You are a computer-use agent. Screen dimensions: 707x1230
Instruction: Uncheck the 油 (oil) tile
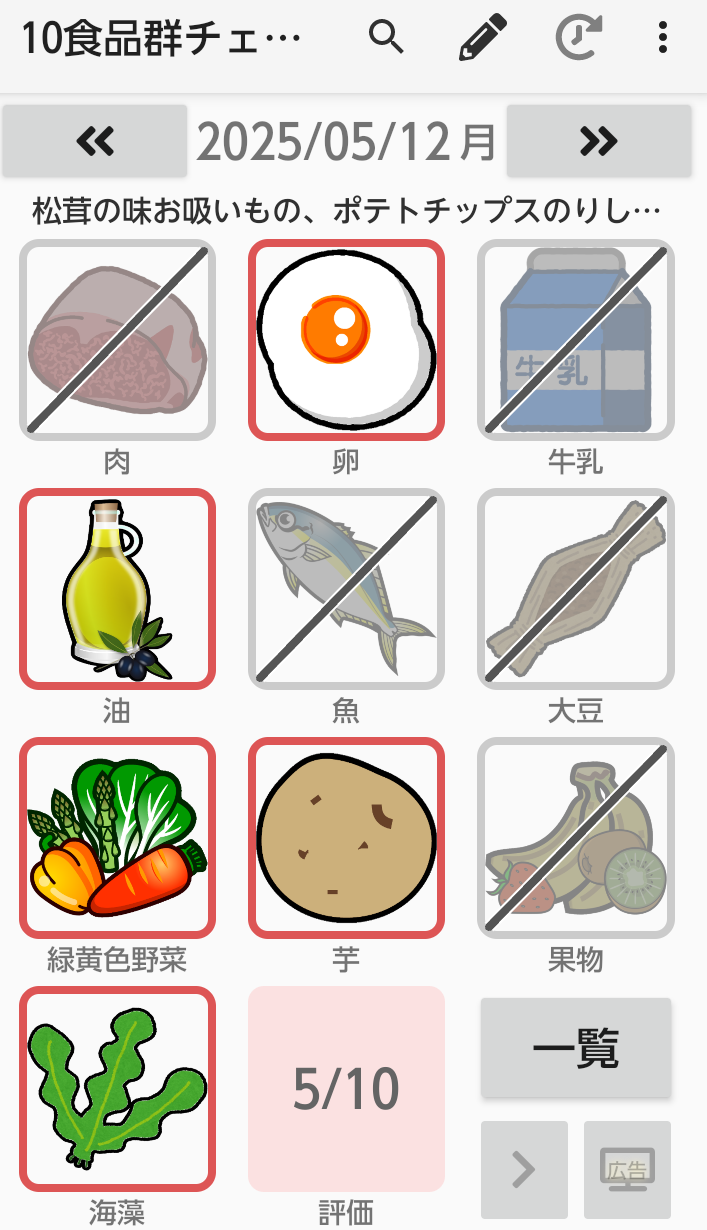pyautogui.click(x=117, y=589)
